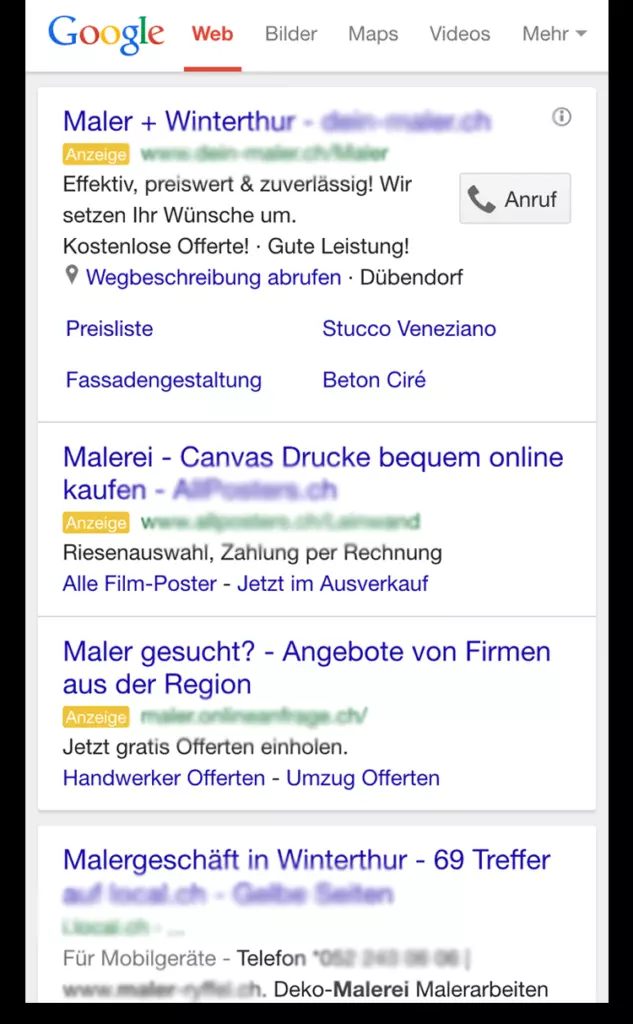Open Alle Film-Poster link
This screenshot has height=1024, width=633.
coord(139,583)
